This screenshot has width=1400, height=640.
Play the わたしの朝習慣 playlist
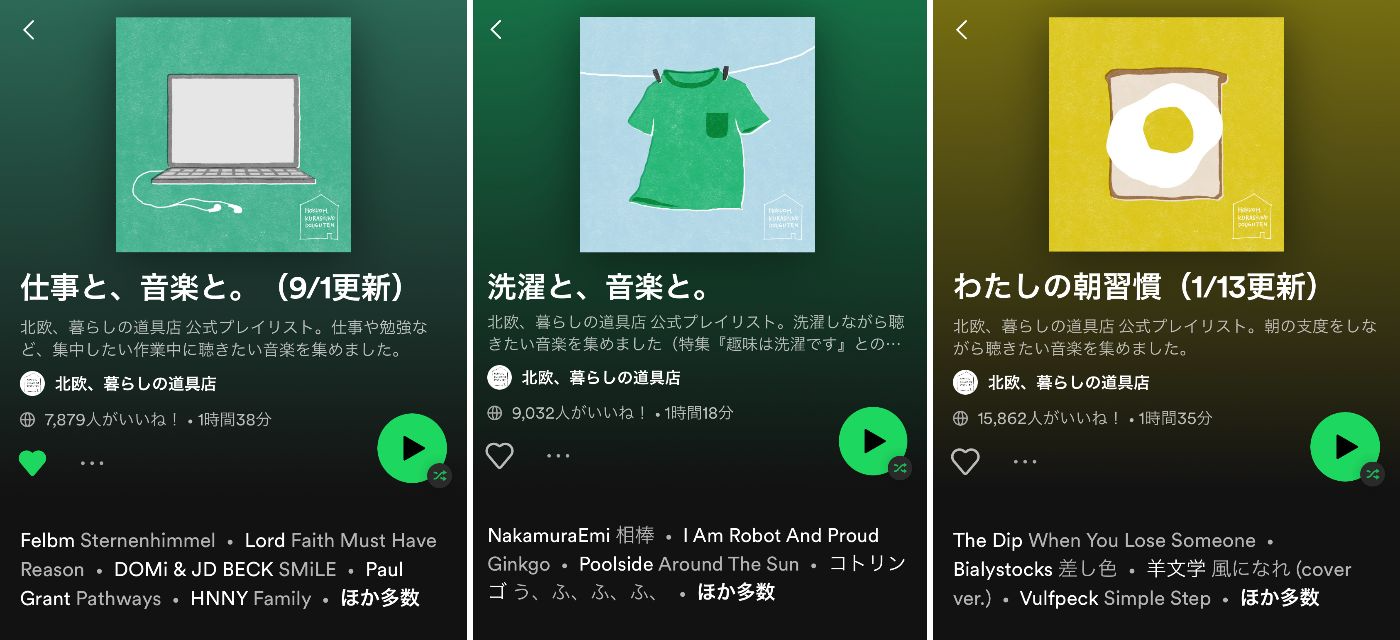[1344, 446]
